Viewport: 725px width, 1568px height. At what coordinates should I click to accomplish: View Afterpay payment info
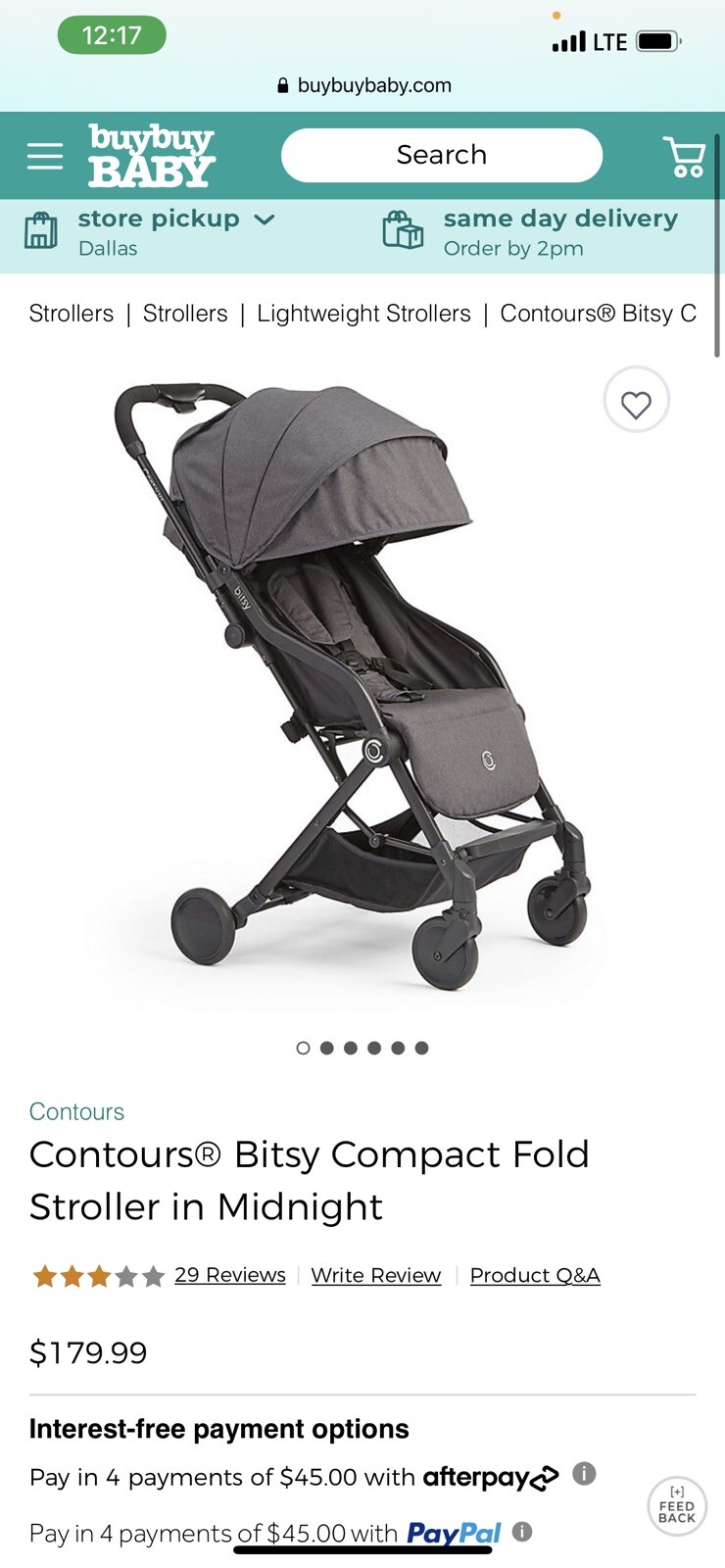click(584, 1474)
